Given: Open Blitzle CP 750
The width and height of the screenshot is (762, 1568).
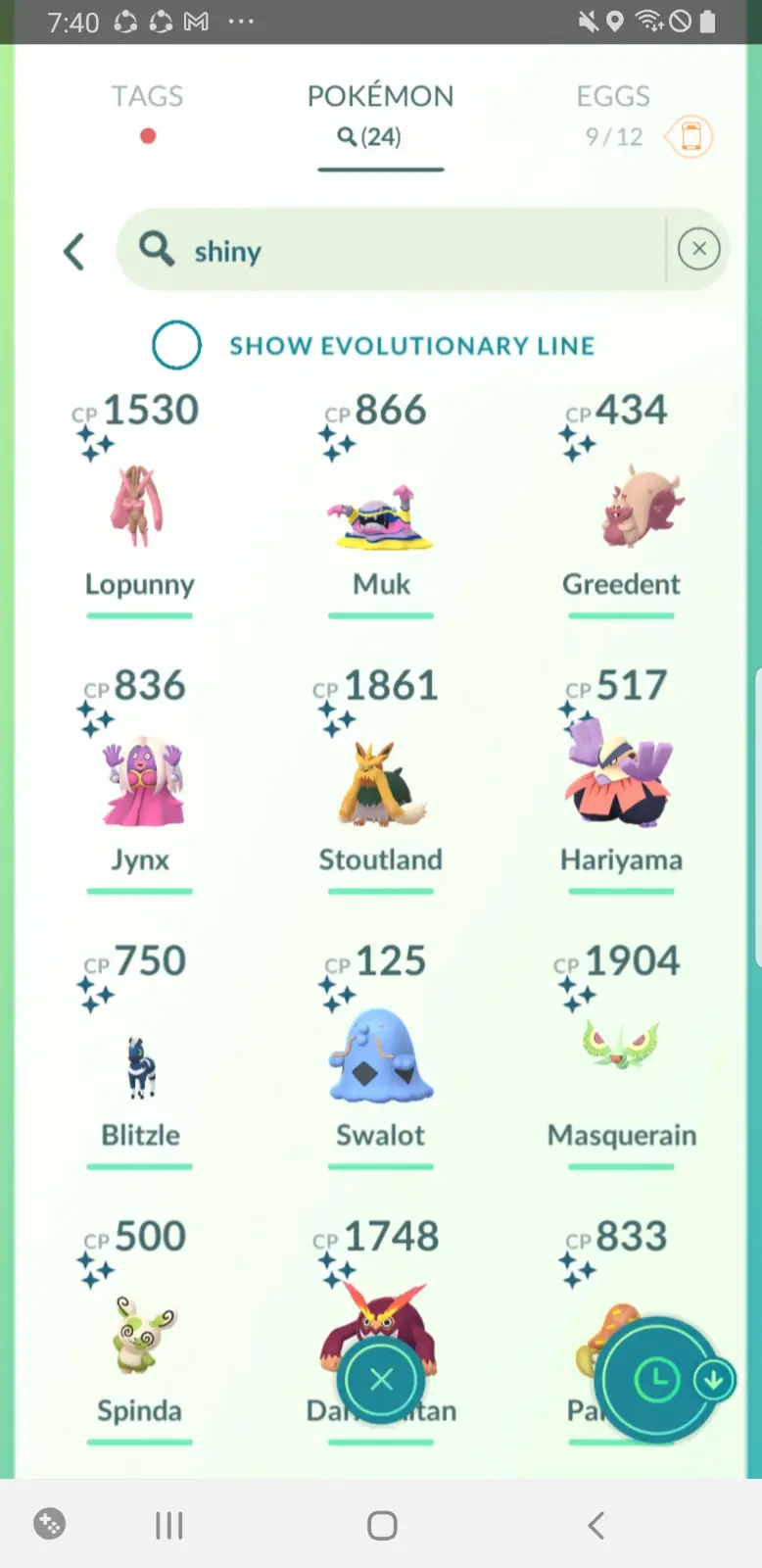Looking at the screenshot, I should (x=139, y=1063).
